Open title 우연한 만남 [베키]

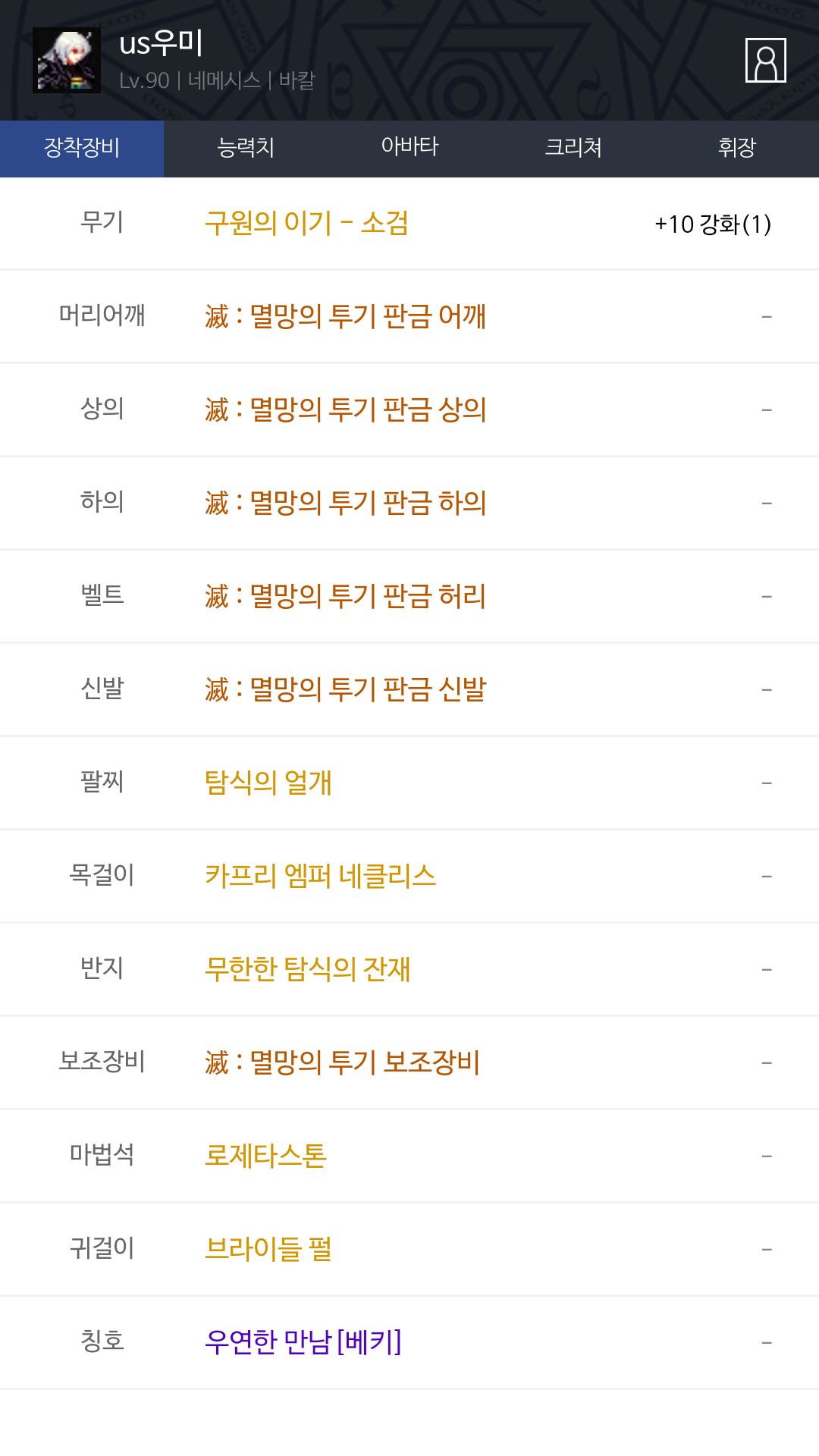303,1342
